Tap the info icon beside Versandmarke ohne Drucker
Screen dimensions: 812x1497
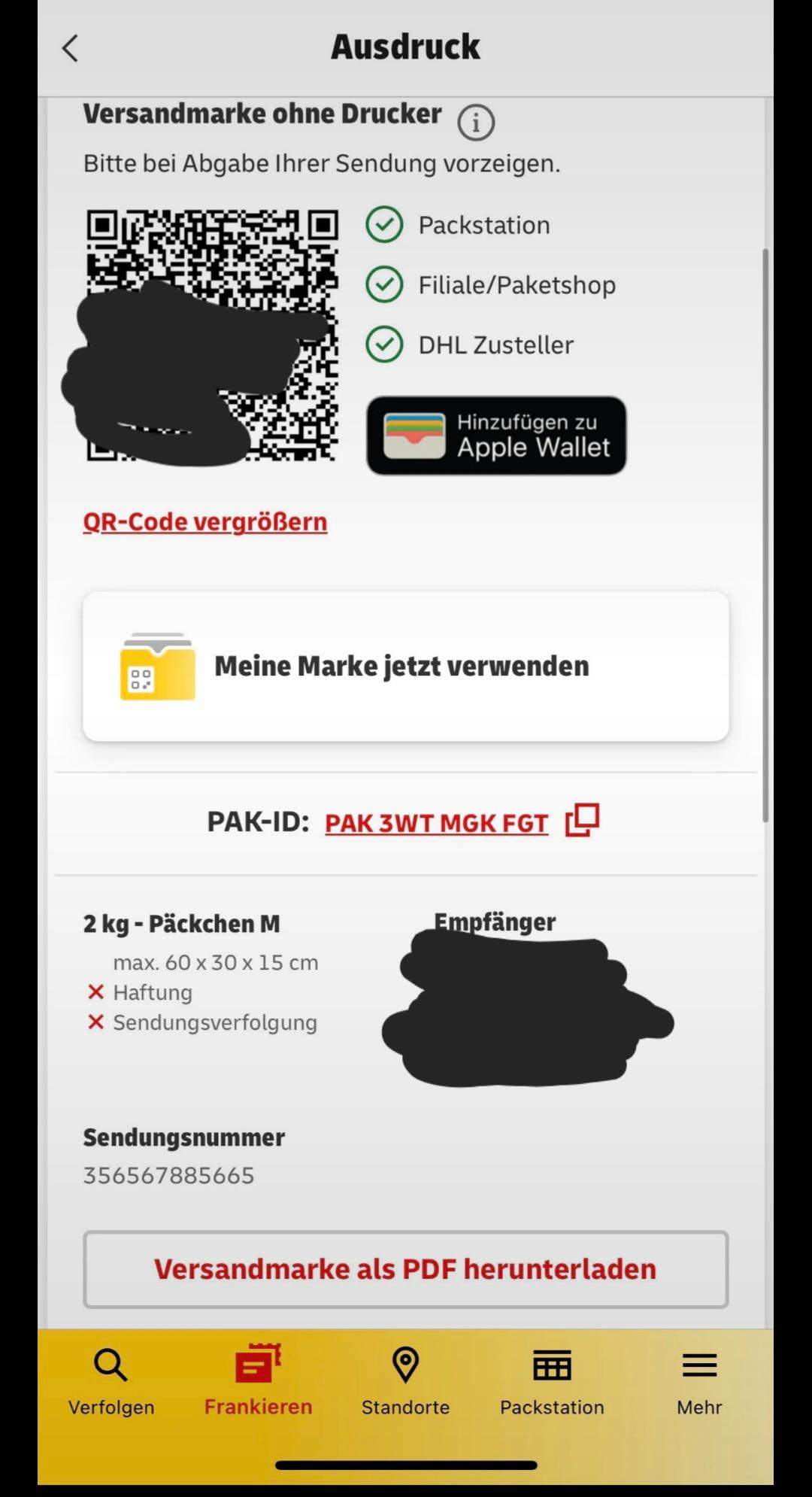tap(474, 122)
